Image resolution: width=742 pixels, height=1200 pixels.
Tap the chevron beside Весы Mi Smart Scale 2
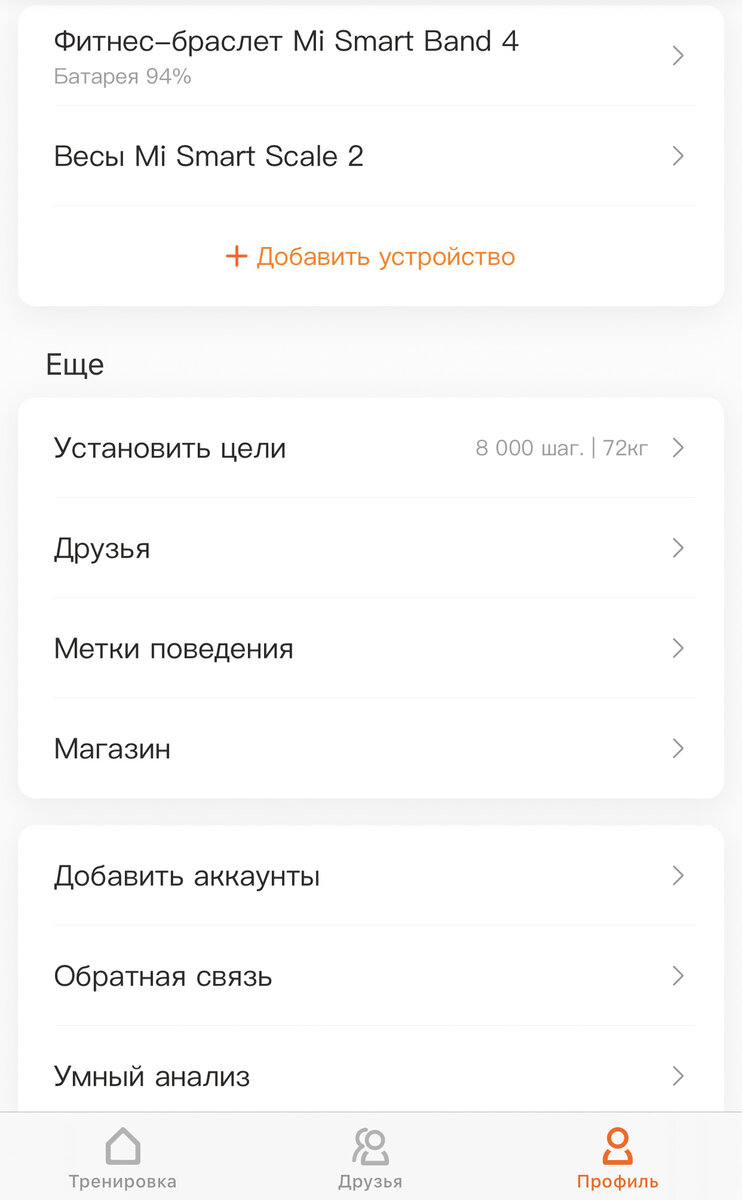[678, 156]
